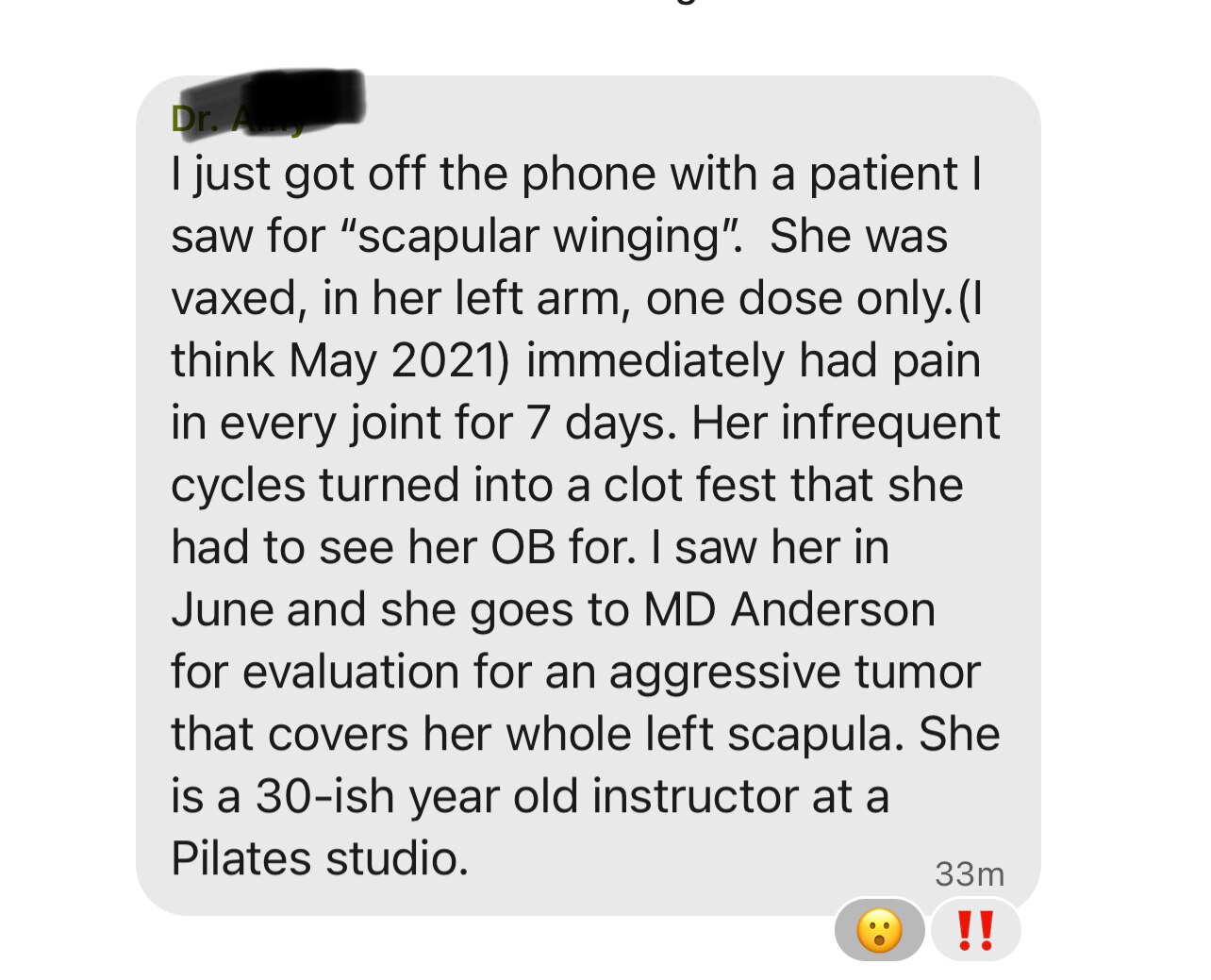Select the red double exclamation reaction
This screenshot has width=1211, height=980.
[975, 930]
